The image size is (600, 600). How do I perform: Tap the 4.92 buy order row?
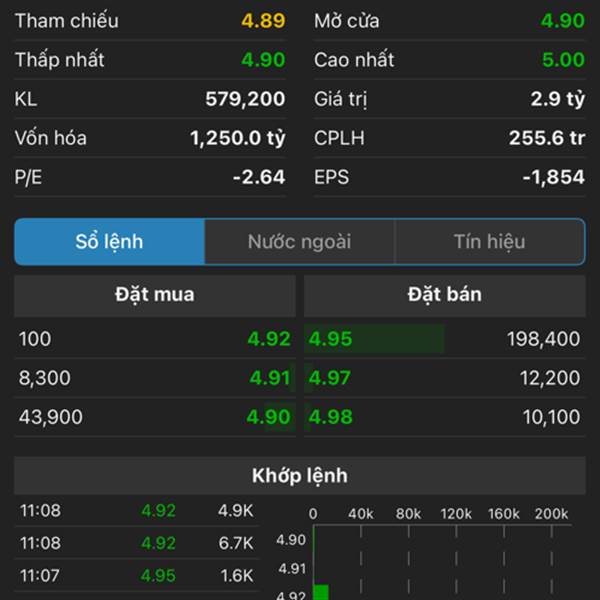(x=155, y=339)
